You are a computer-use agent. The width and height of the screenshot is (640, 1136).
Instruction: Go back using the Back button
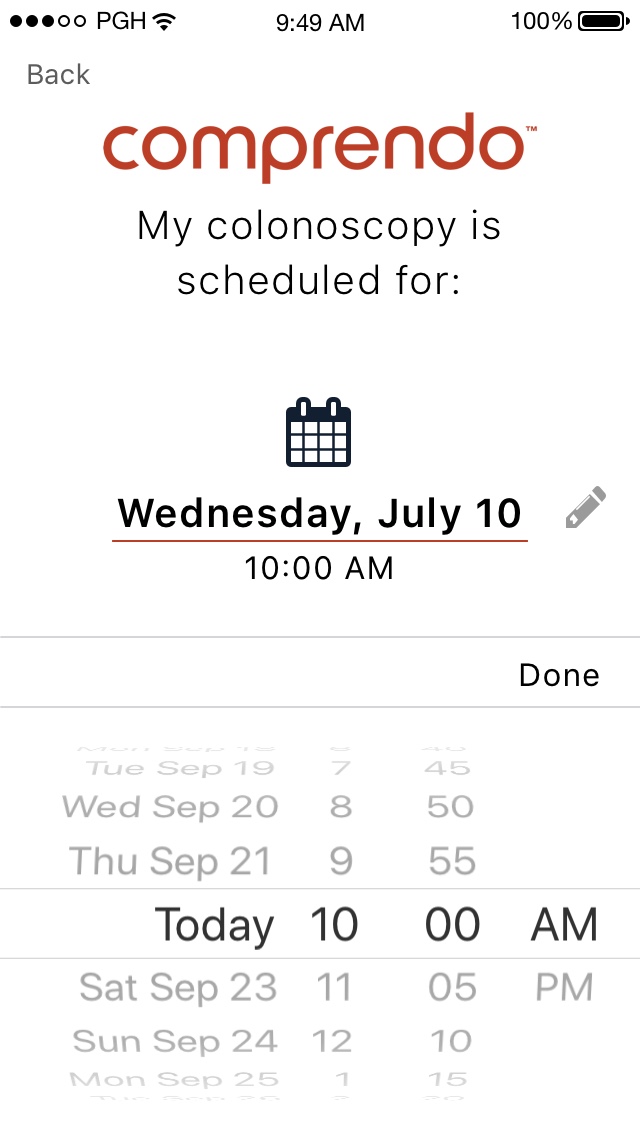tap(58, 74)
